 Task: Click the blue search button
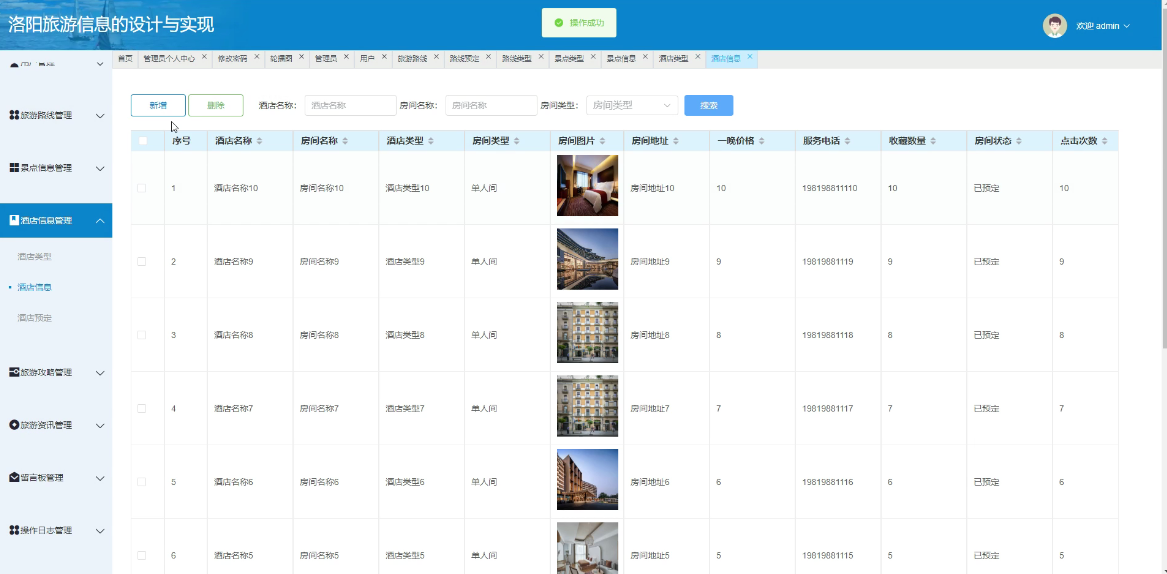(709, 106)
